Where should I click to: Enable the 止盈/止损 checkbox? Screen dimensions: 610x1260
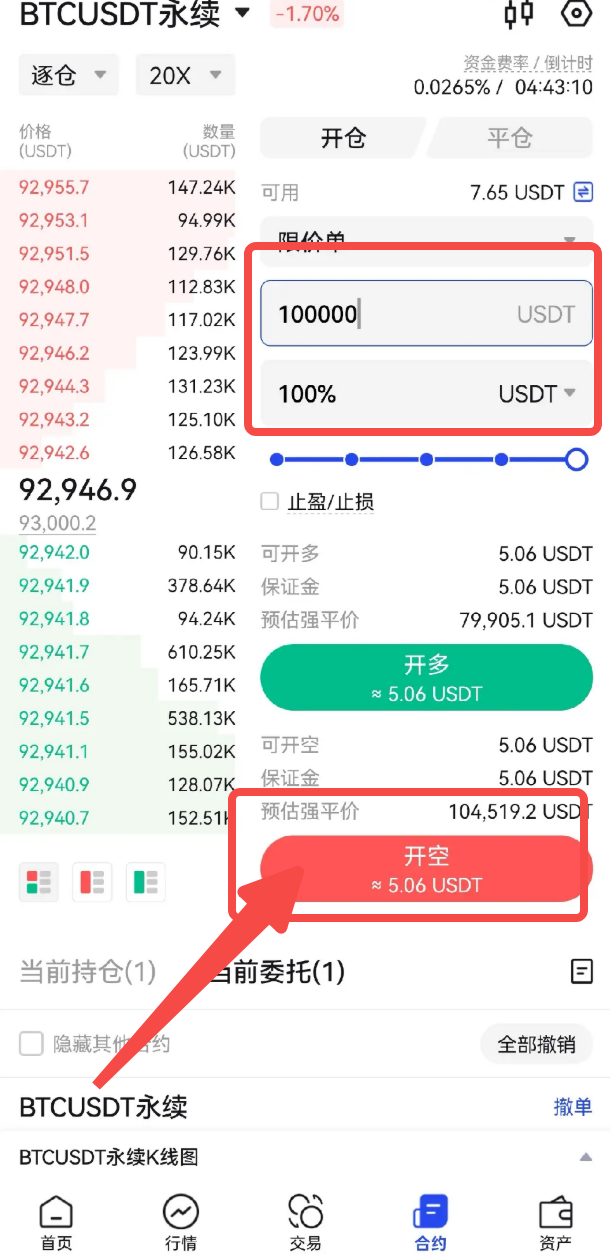270,502
